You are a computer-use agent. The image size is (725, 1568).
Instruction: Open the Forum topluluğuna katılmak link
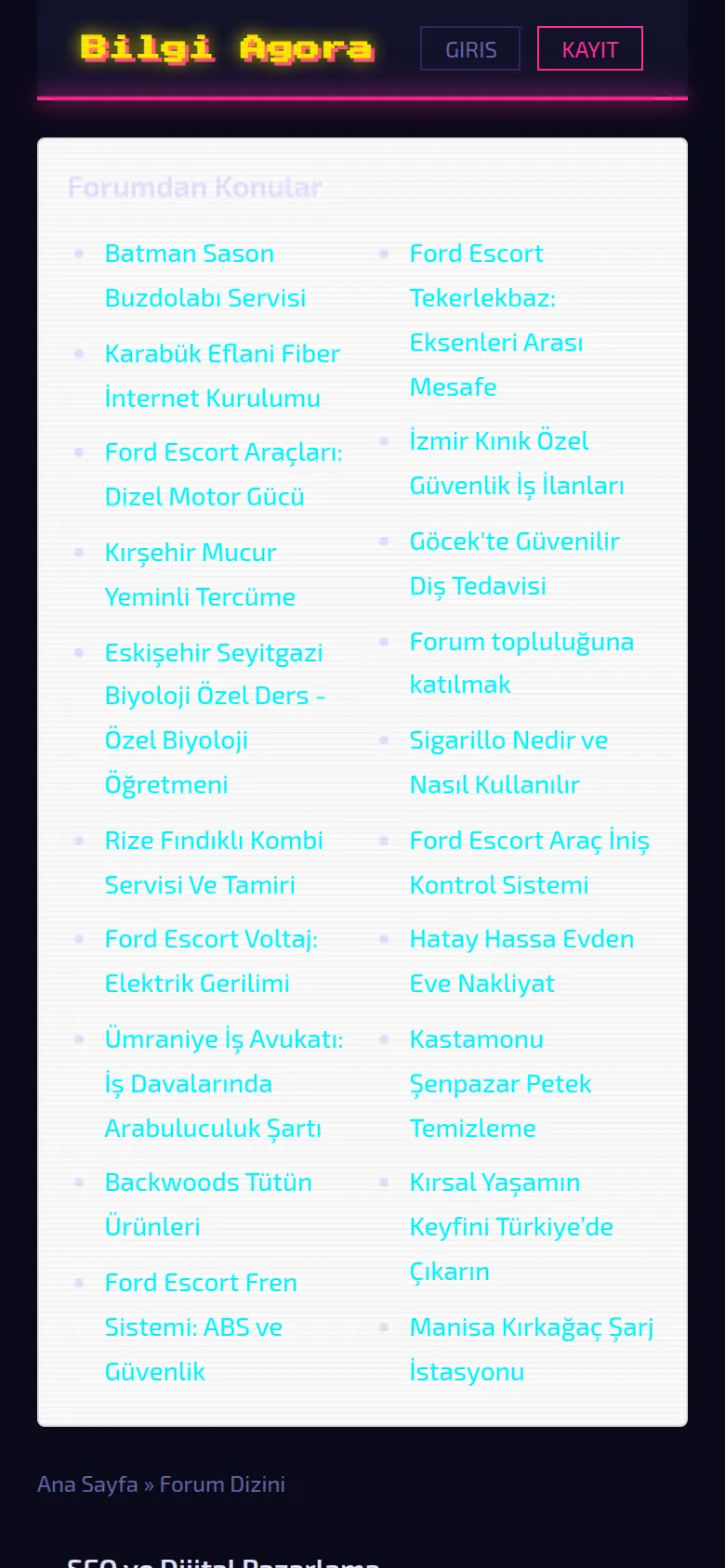click(x=521, y=663)
